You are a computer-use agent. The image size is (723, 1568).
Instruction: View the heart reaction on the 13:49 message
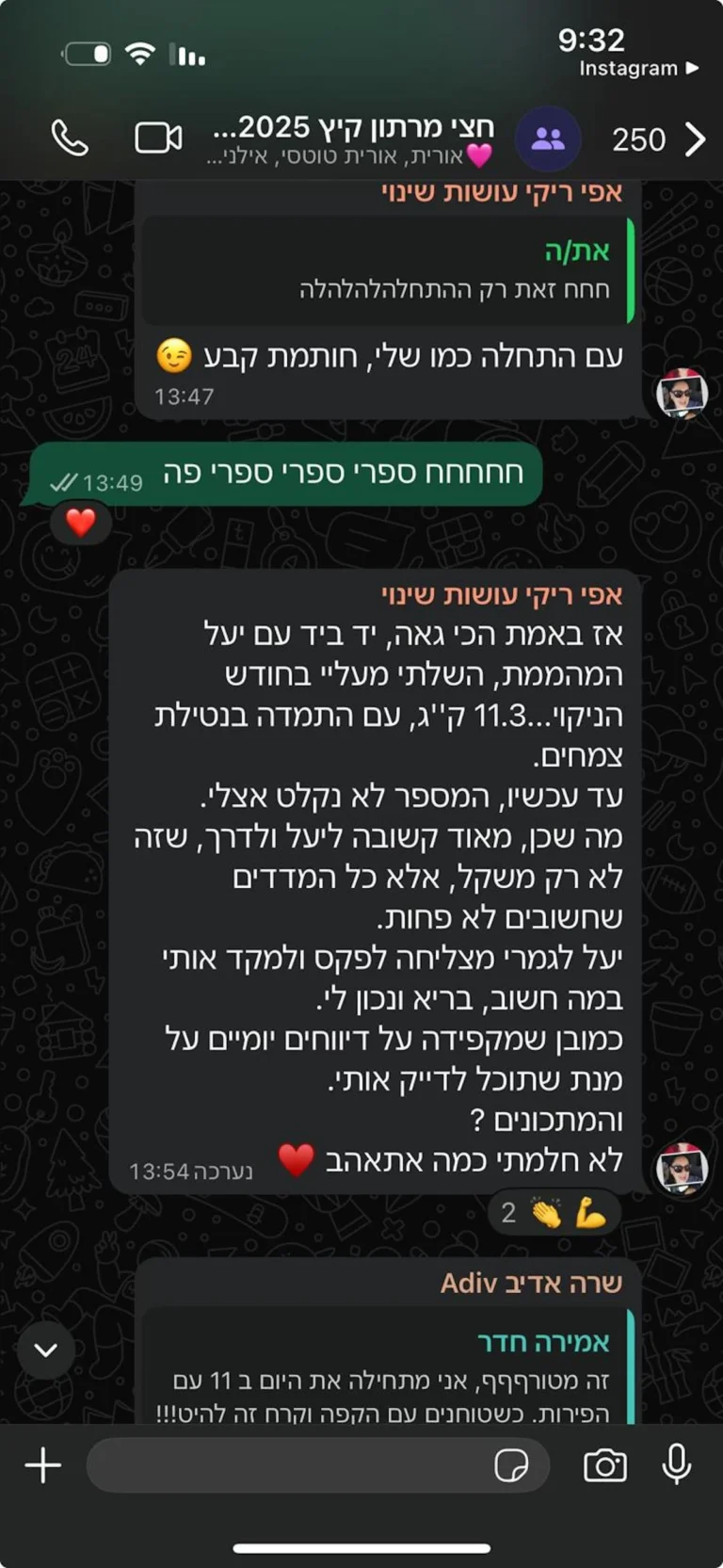tap(81, 522)
